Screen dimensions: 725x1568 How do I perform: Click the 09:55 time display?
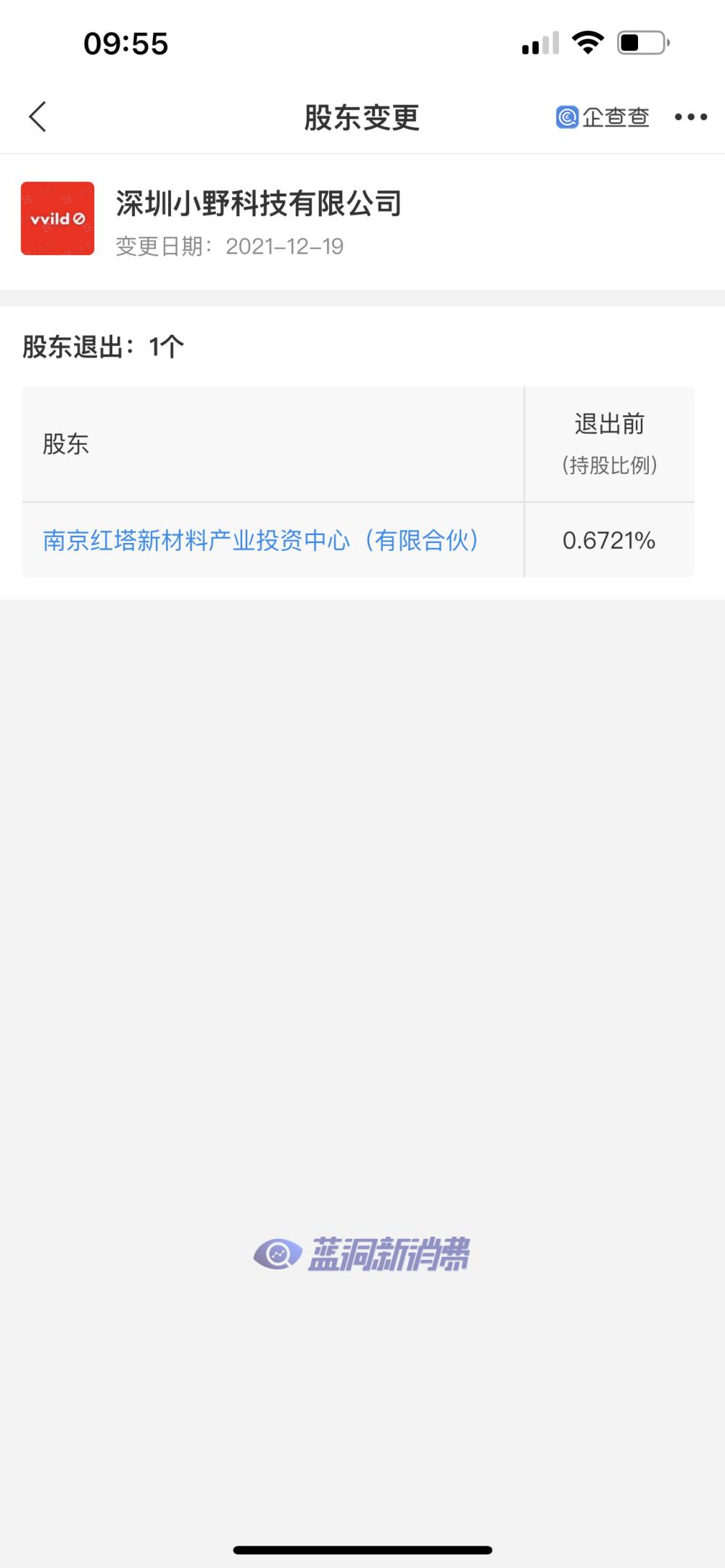coord(125,44)
